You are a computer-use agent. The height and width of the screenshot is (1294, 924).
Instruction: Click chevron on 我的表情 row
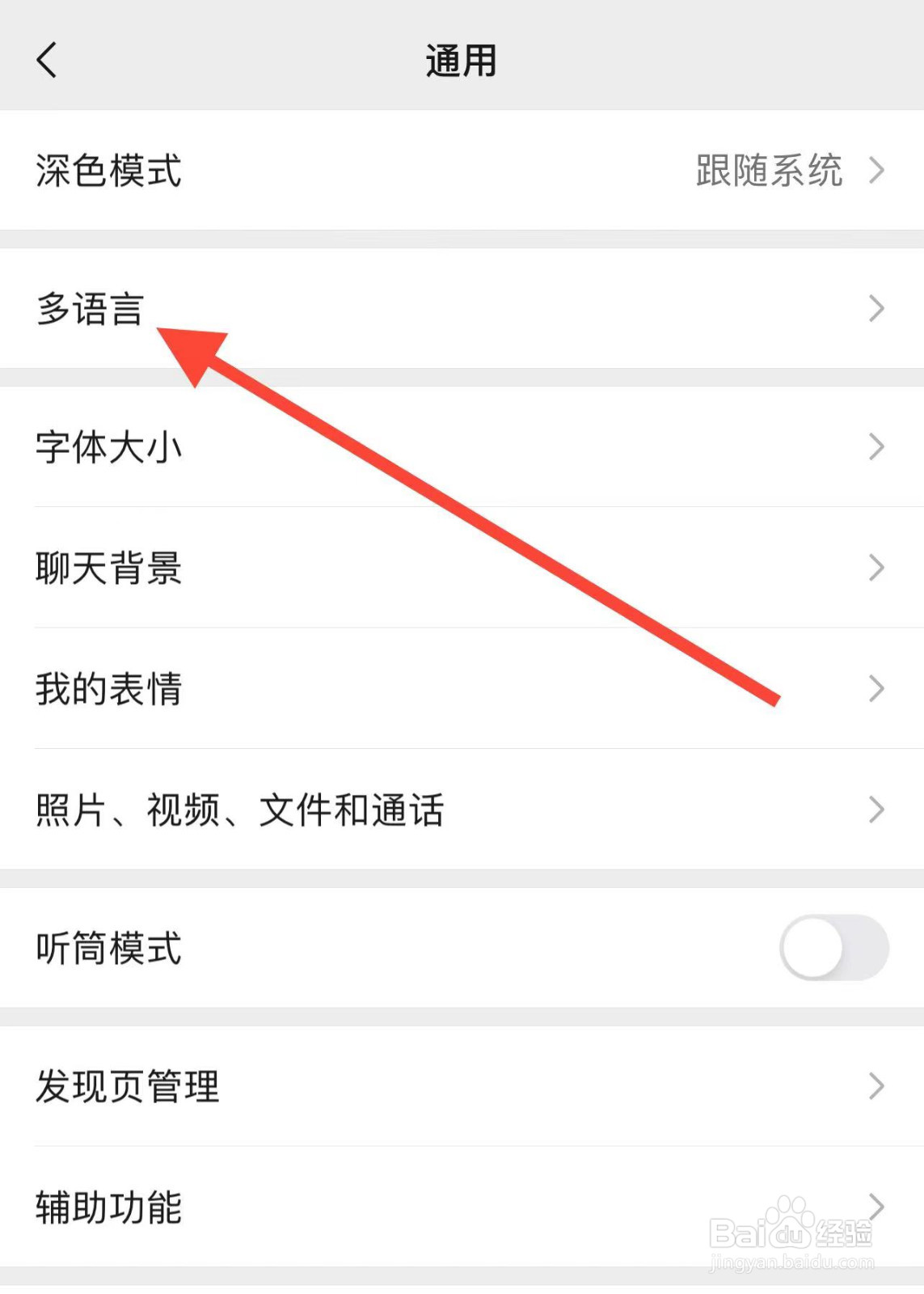coord(876,689)
